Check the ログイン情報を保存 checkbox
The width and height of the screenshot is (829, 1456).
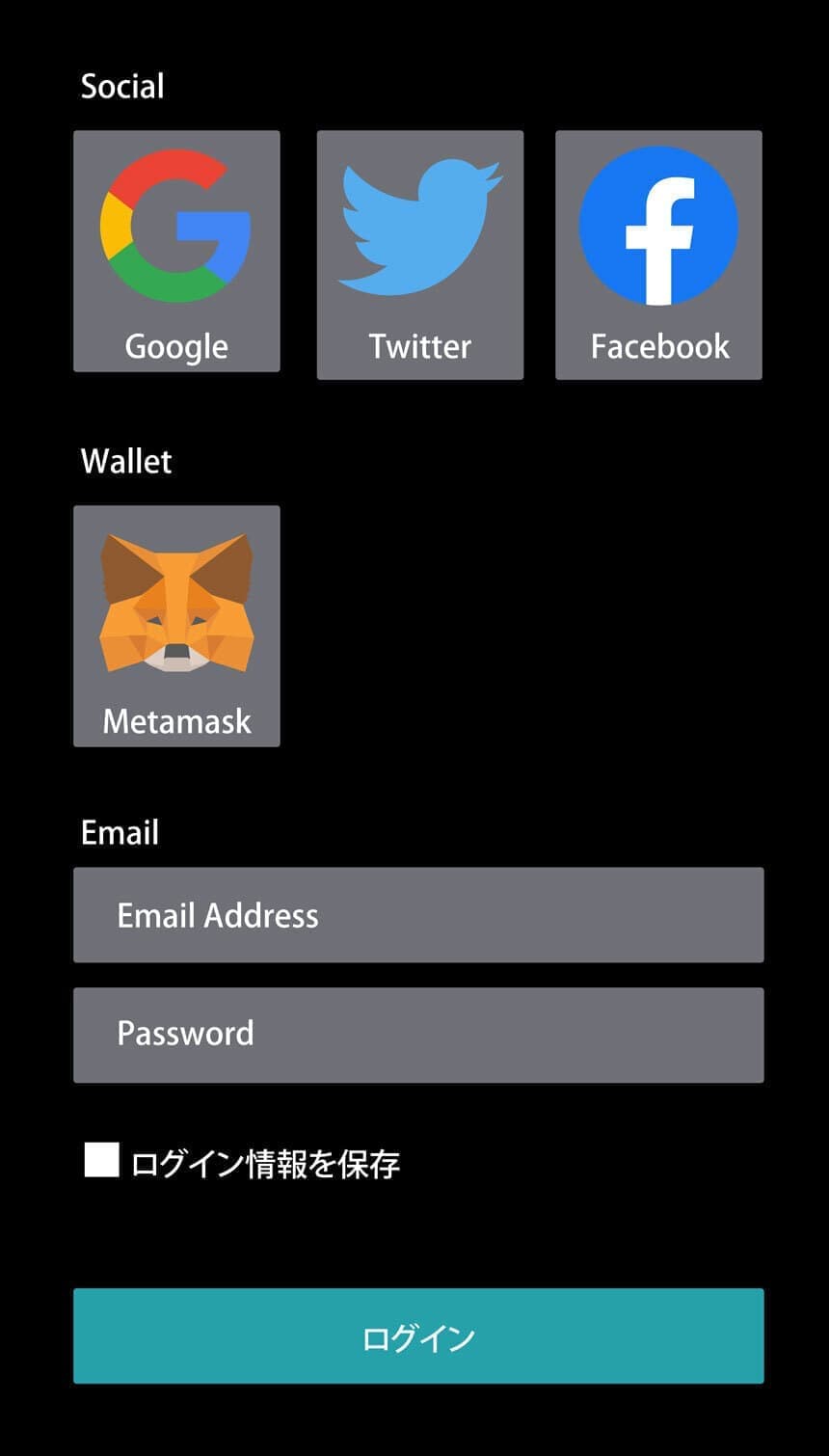click(x=101, y=1161)
